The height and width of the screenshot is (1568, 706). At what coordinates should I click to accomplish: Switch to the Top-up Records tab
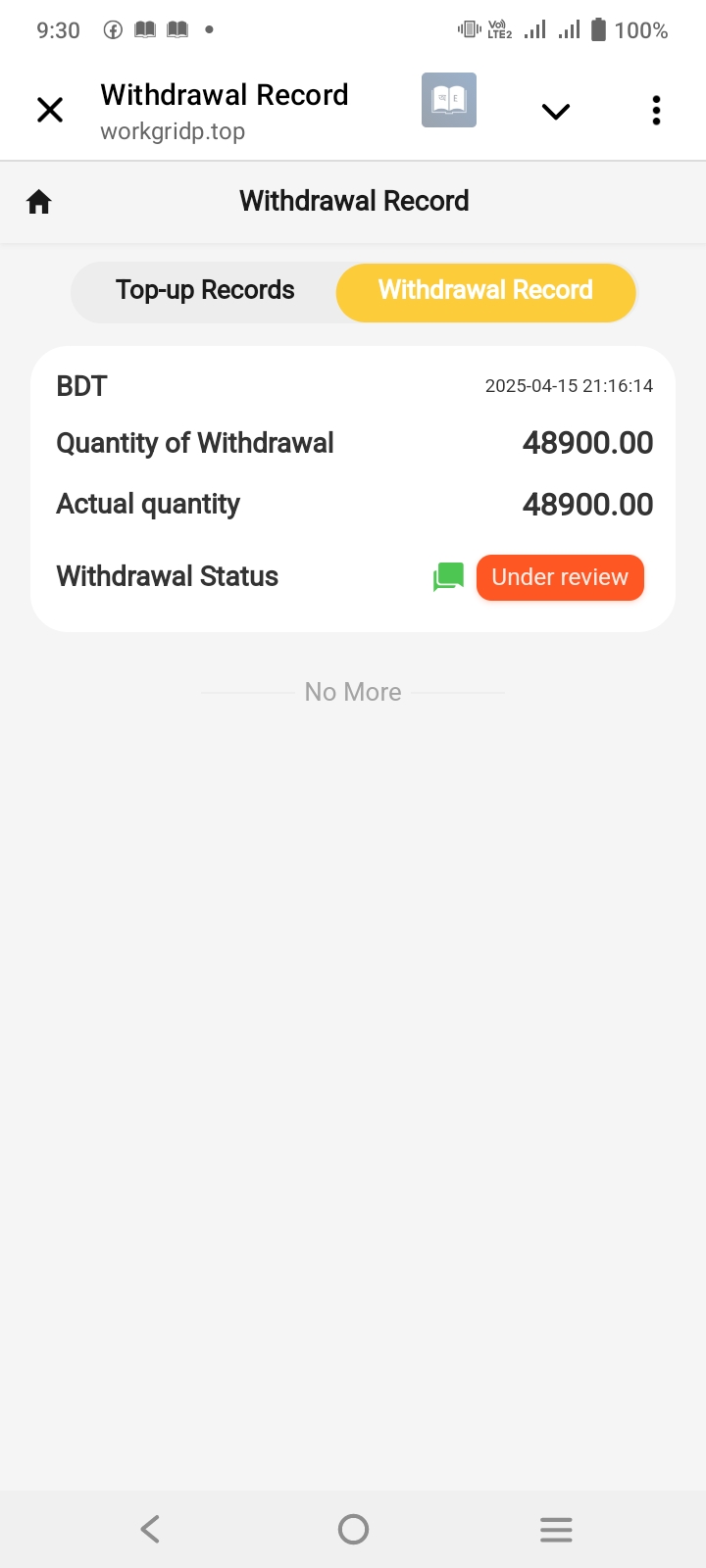(x=205, y=291)
